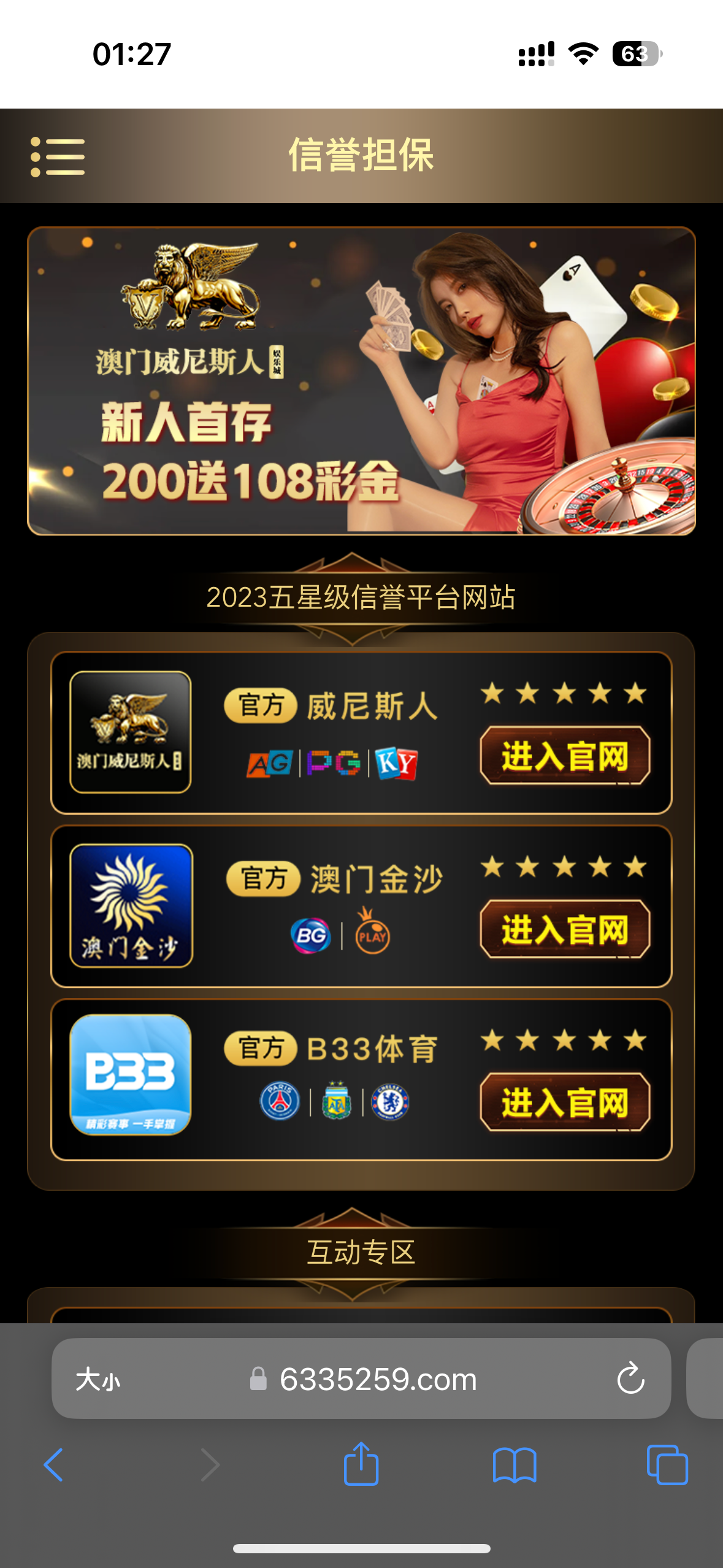Open the hamburger menu top left
723x1568 pixels.
(57, 158)
